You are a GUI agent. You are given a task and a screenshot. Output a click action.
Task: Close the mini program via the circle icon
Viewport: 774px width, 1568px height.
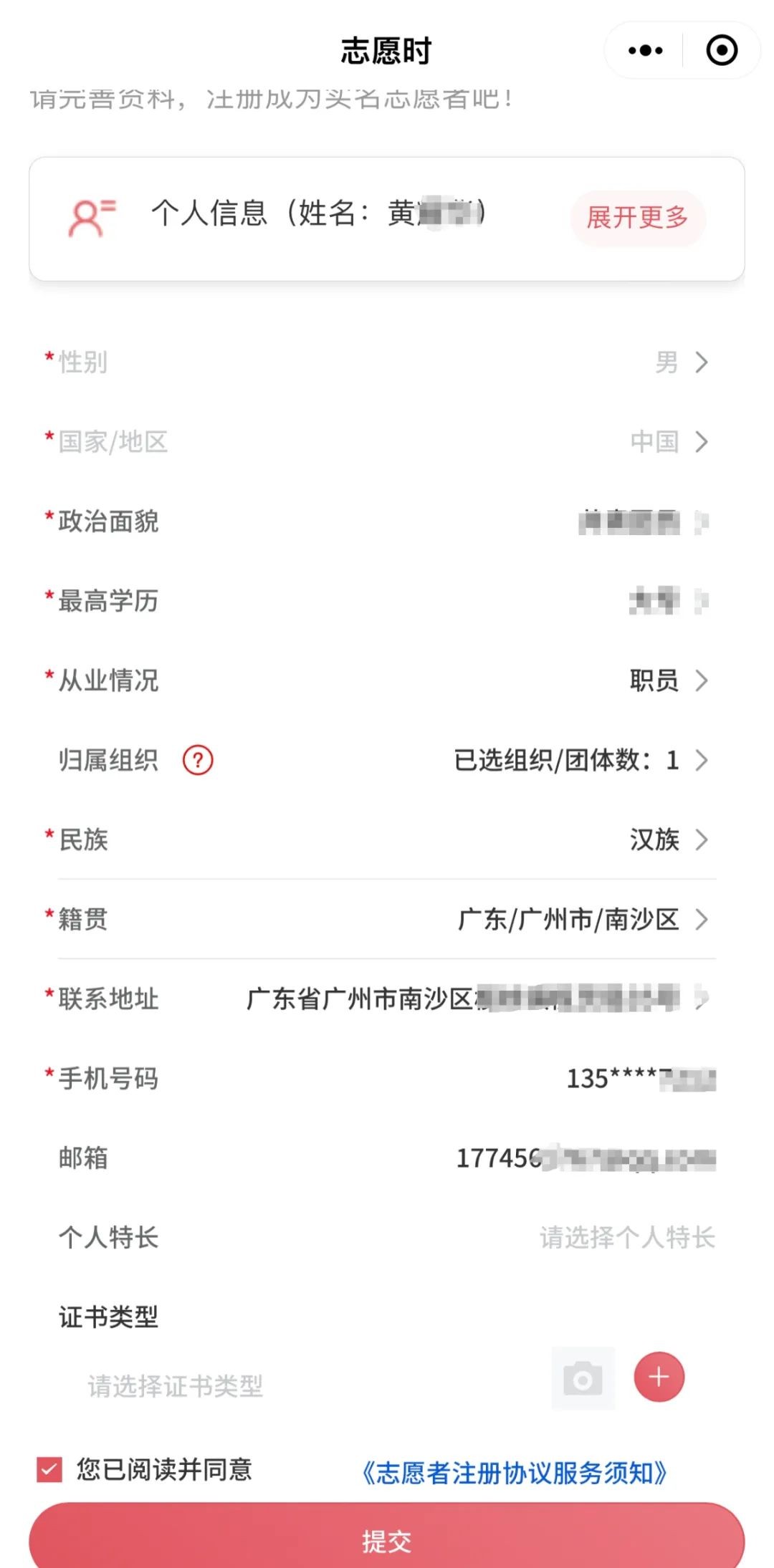tap(721, 51)
